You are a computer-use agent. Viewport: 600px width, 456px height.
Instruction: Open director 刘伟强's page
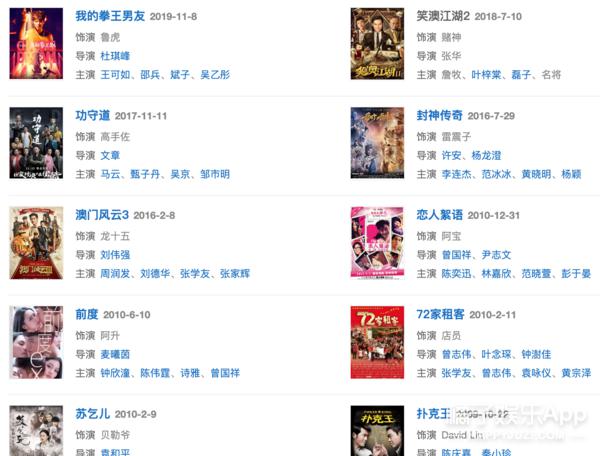click(x=115, y=254)
